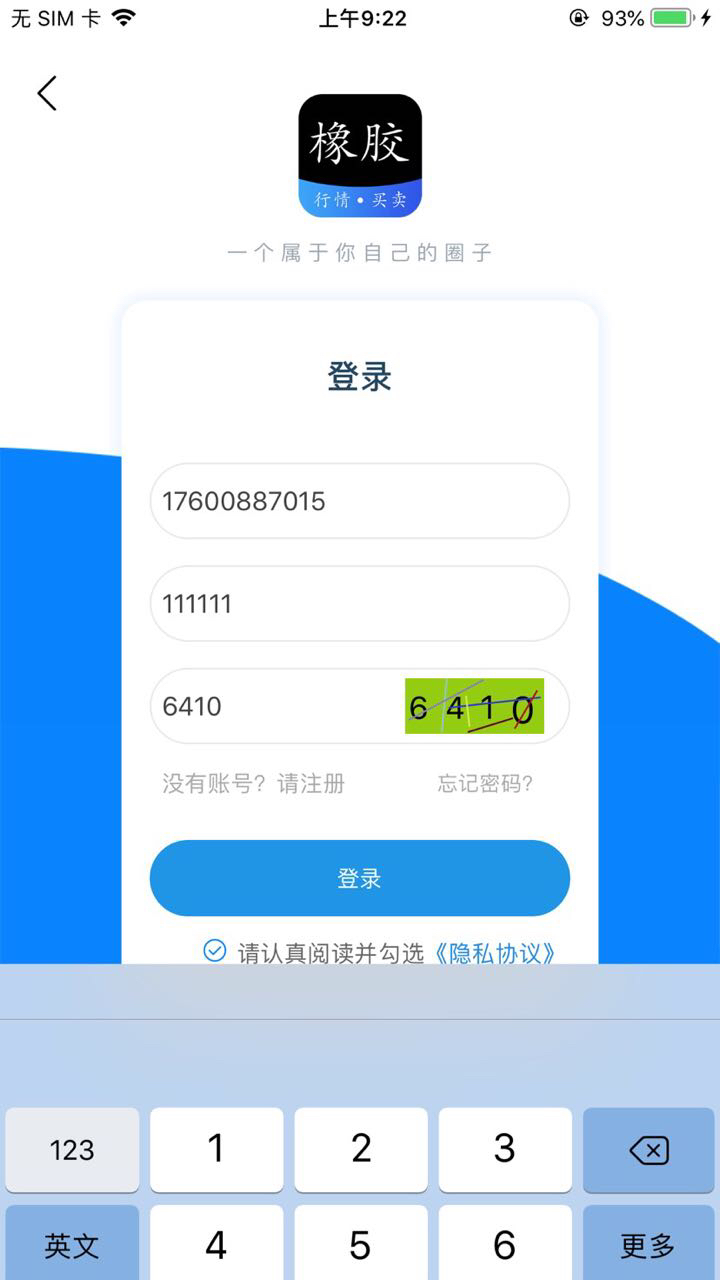This screenshot has height=1280, width=720.
Task: Type digit 5 on the keypad
Action: pos(360,1245)
